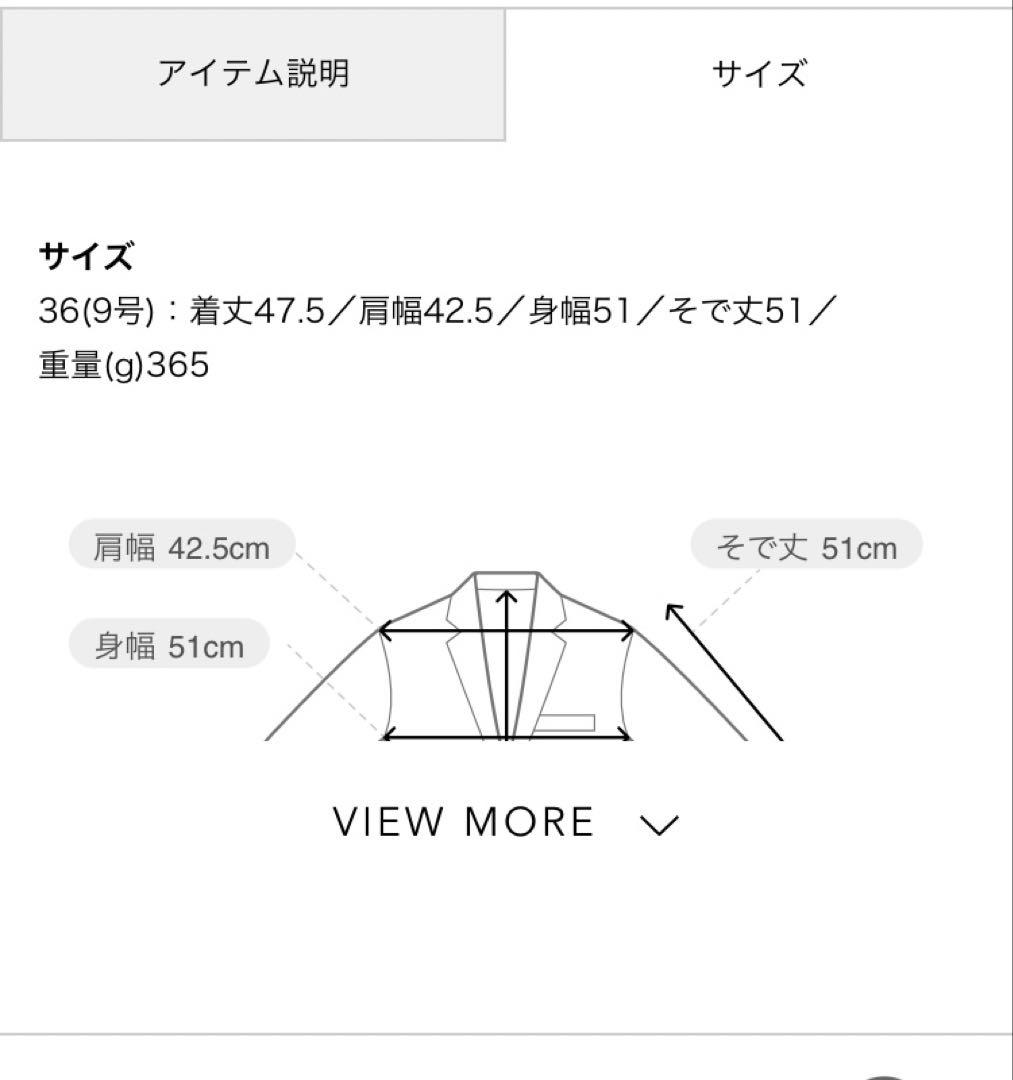Open the collapsed size details via VIEW MORE

click(465, 822)
